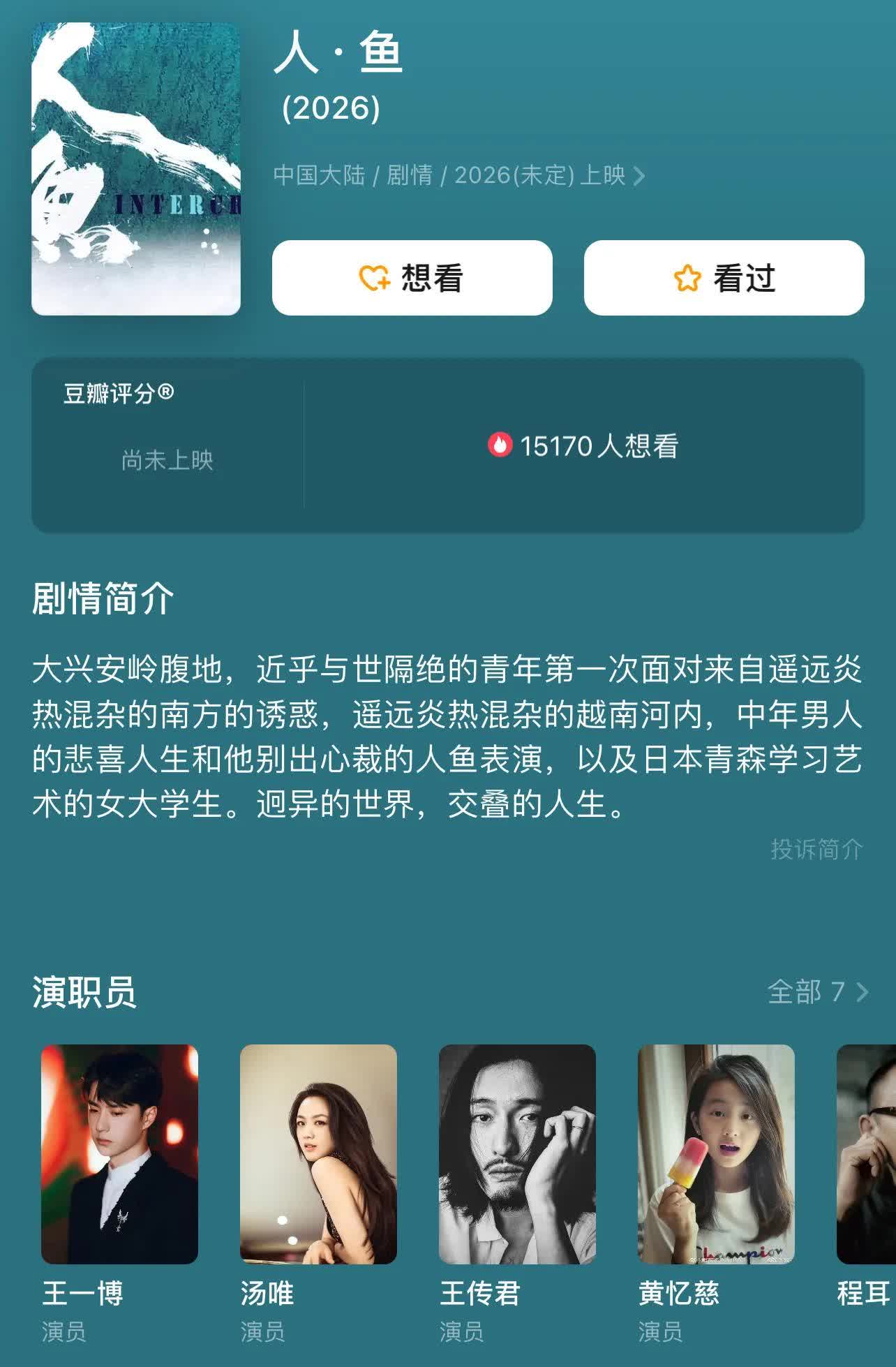
Task: Open 程耳's profile card
Action: (x=866, y=1154)
